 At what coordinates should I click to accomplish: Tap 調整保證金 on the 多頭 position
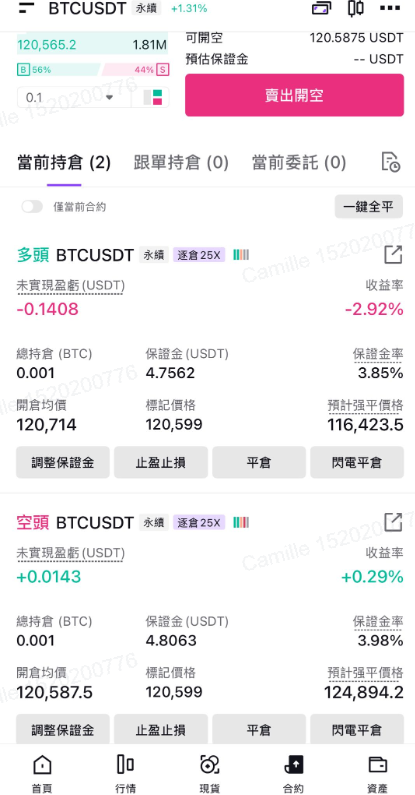pyautogui.click(x=63, y=462)
